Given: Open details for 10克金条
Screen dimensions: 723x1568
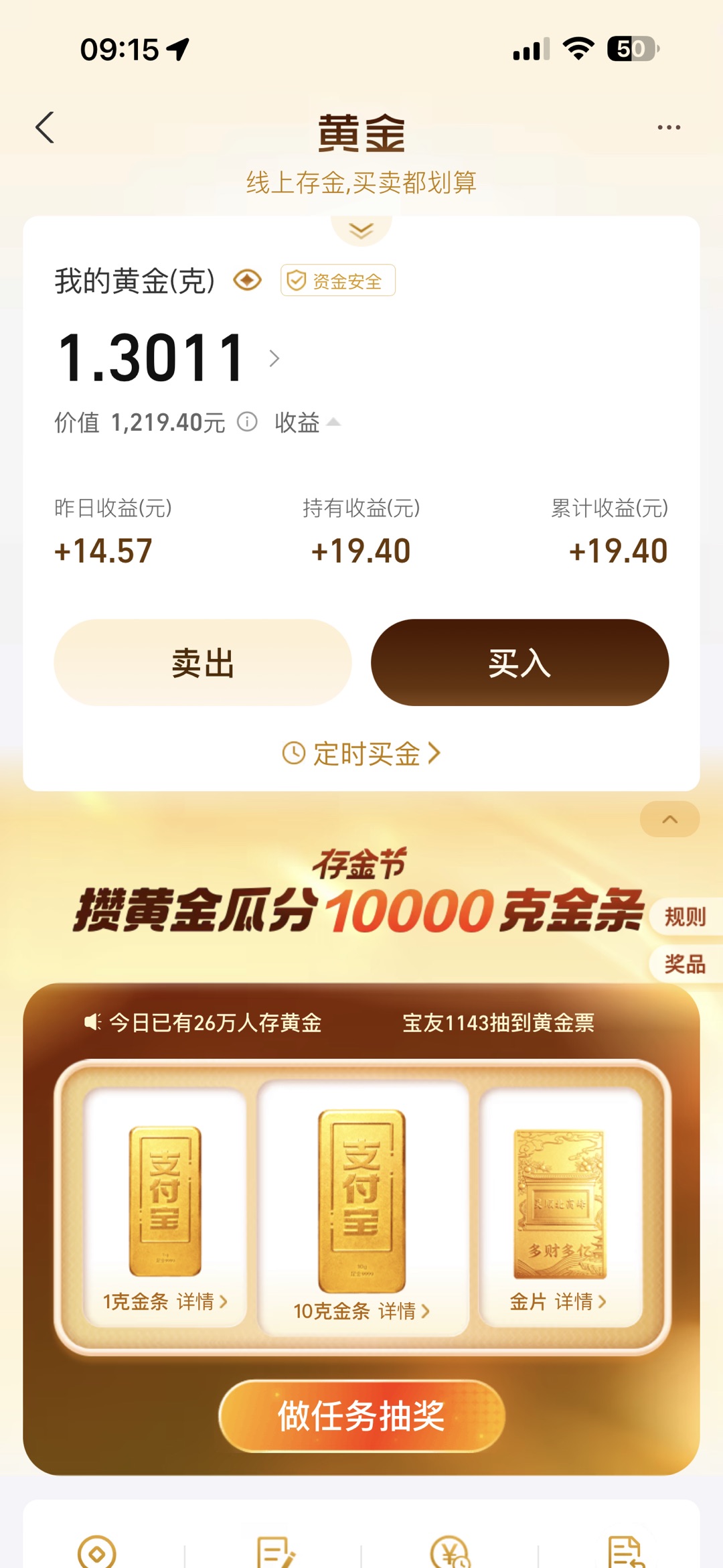Looking at the screenshot, I should coord(361,1311).
